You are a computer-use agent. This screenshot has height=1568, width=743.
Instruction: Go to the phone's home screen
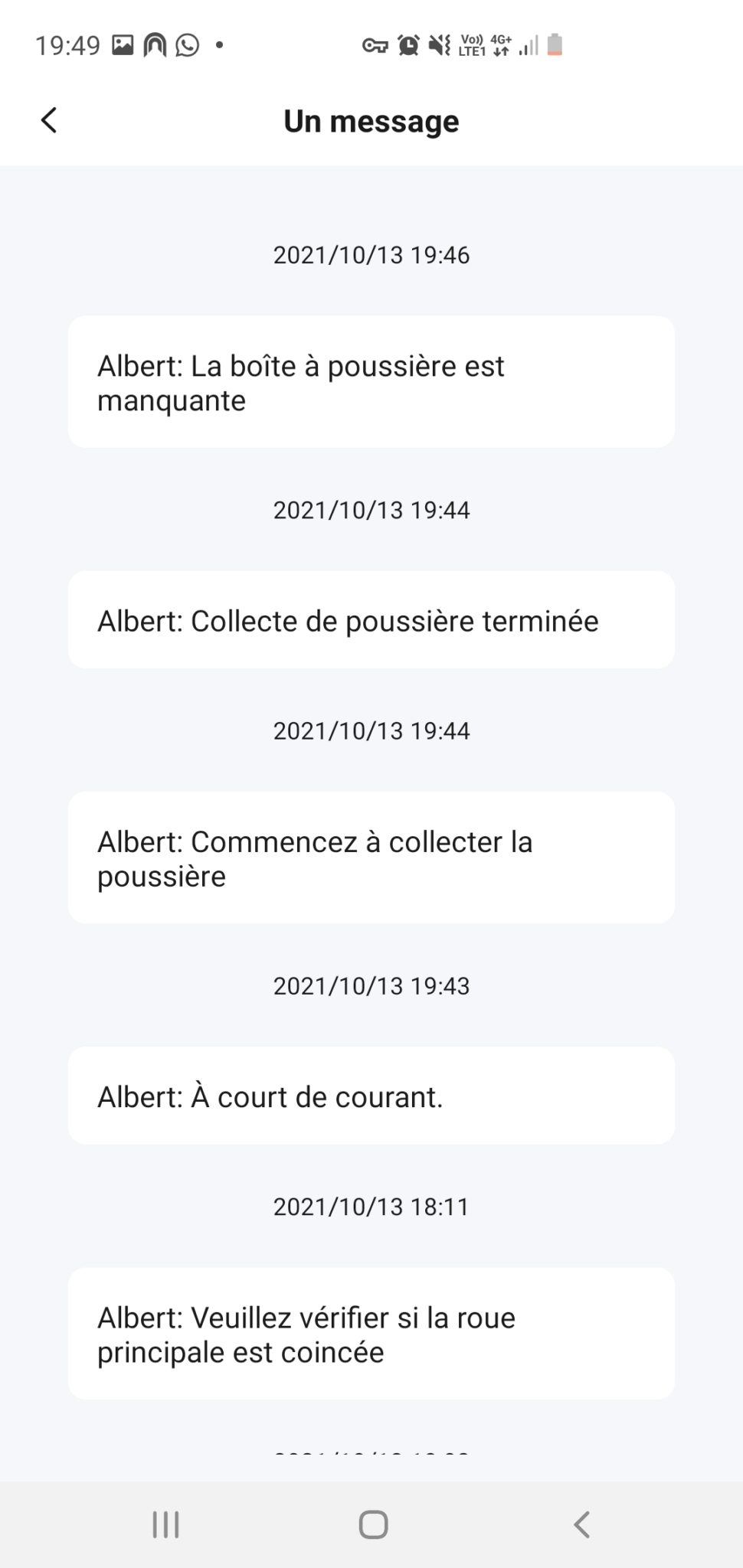click(x=373, y=1524)
